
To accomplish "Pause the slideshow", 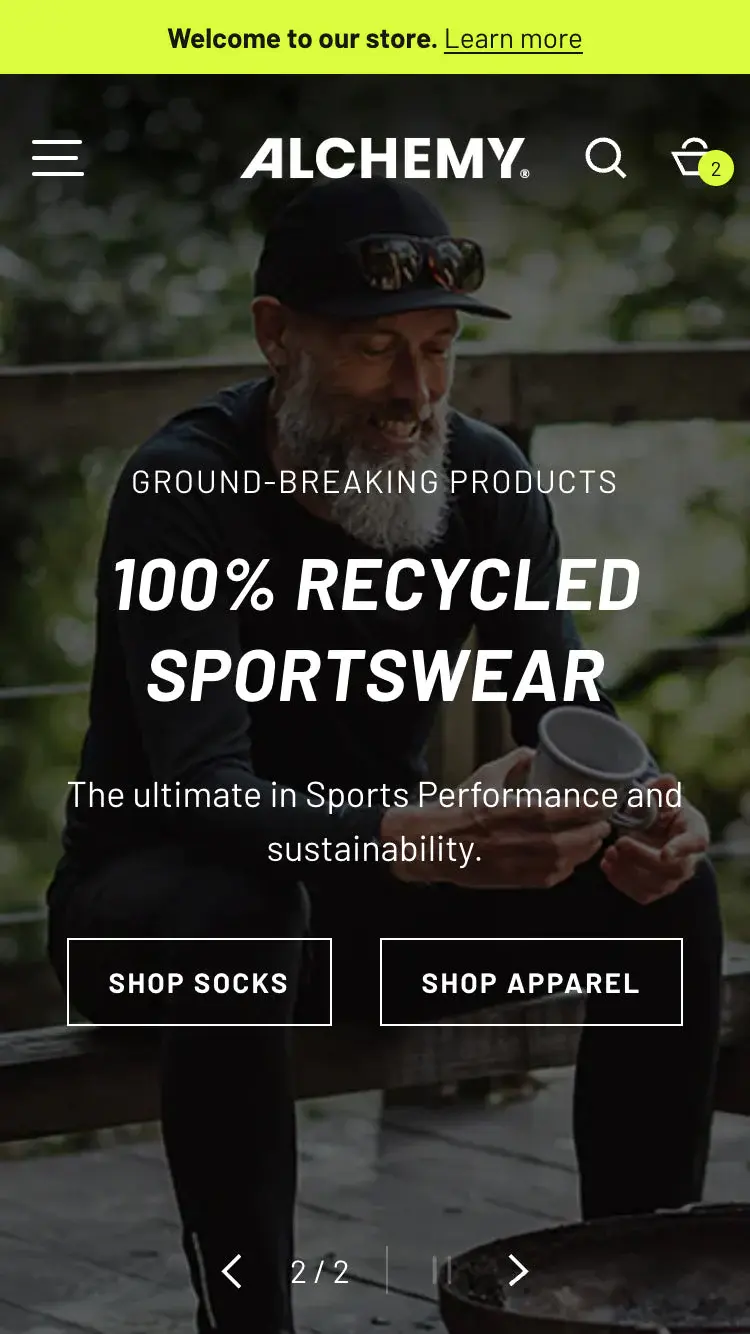I will click(441, 1271).
